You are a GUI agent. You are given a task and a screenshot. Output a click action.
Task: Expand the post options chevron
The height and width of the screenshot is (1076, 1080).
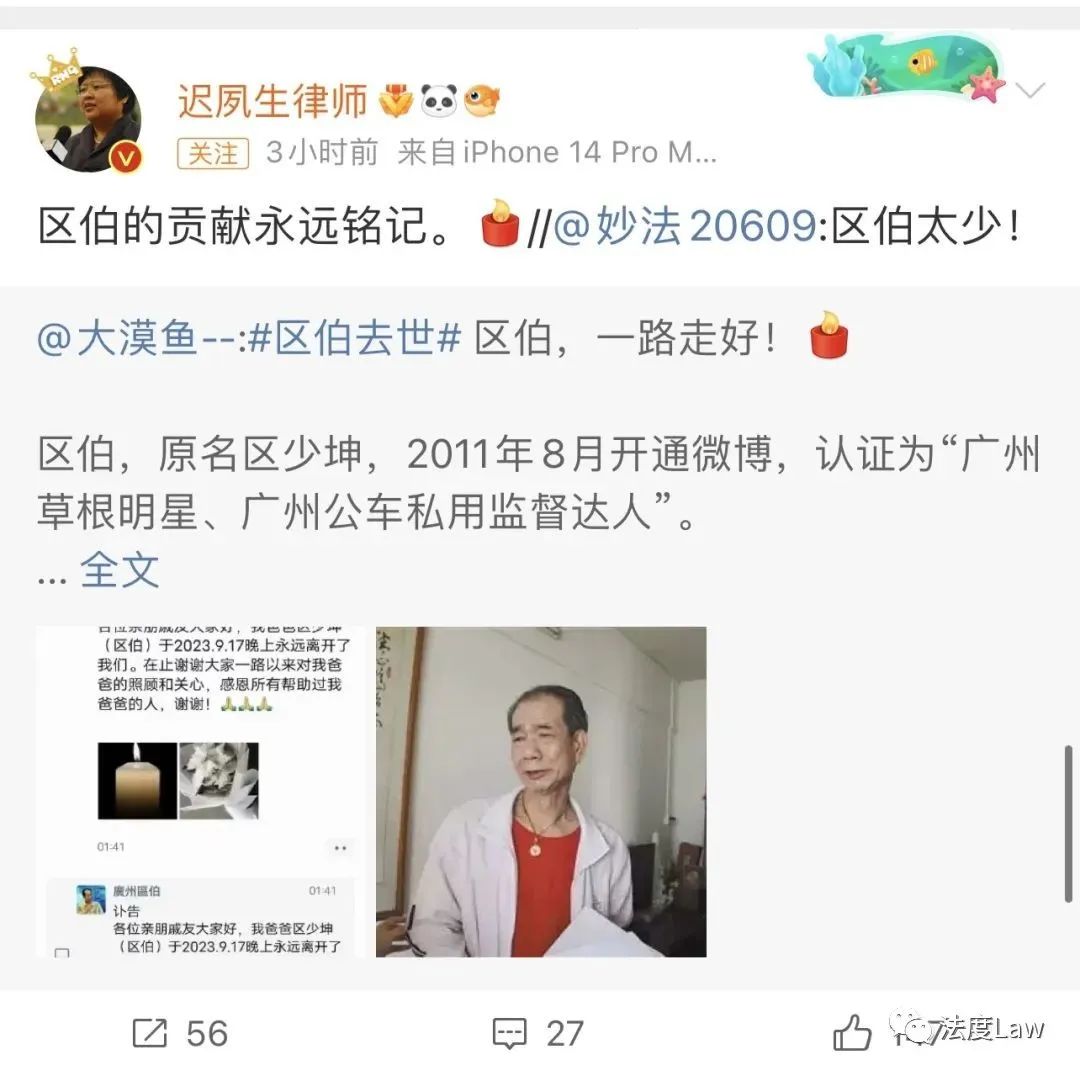(x=1029, y=91)
